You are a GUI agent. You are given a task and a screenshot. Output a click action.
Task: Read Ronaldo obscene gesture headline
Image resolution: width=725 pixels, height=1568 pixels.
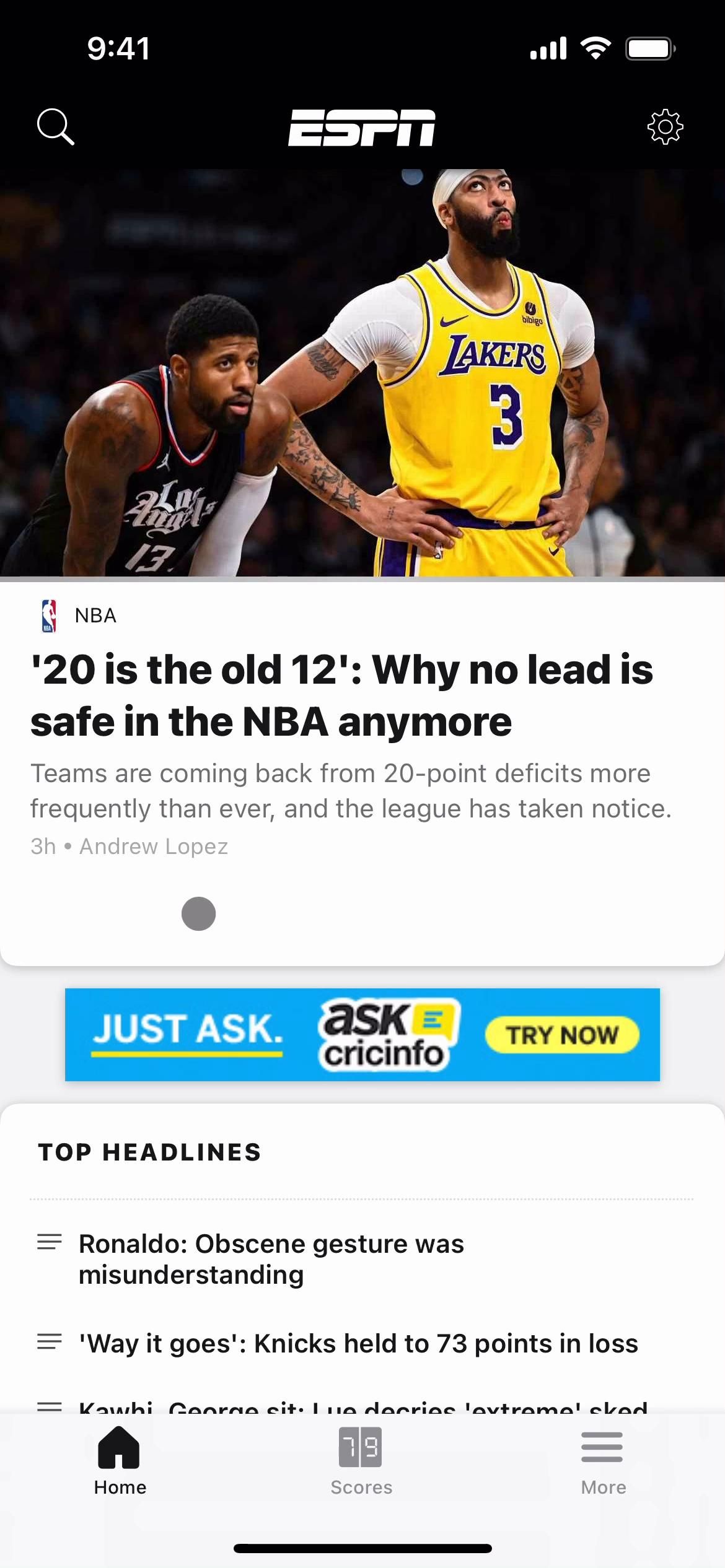[271, 1259]
